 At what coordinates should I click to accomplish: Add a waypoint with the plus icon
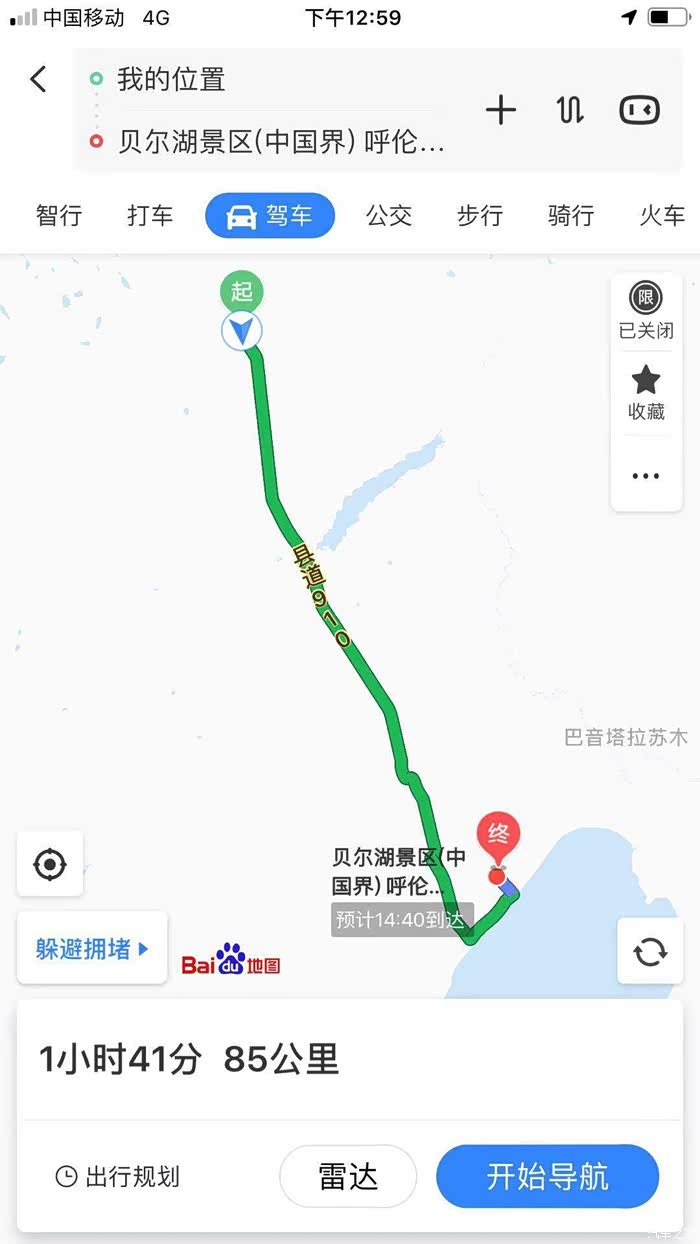tap(500, 110)
